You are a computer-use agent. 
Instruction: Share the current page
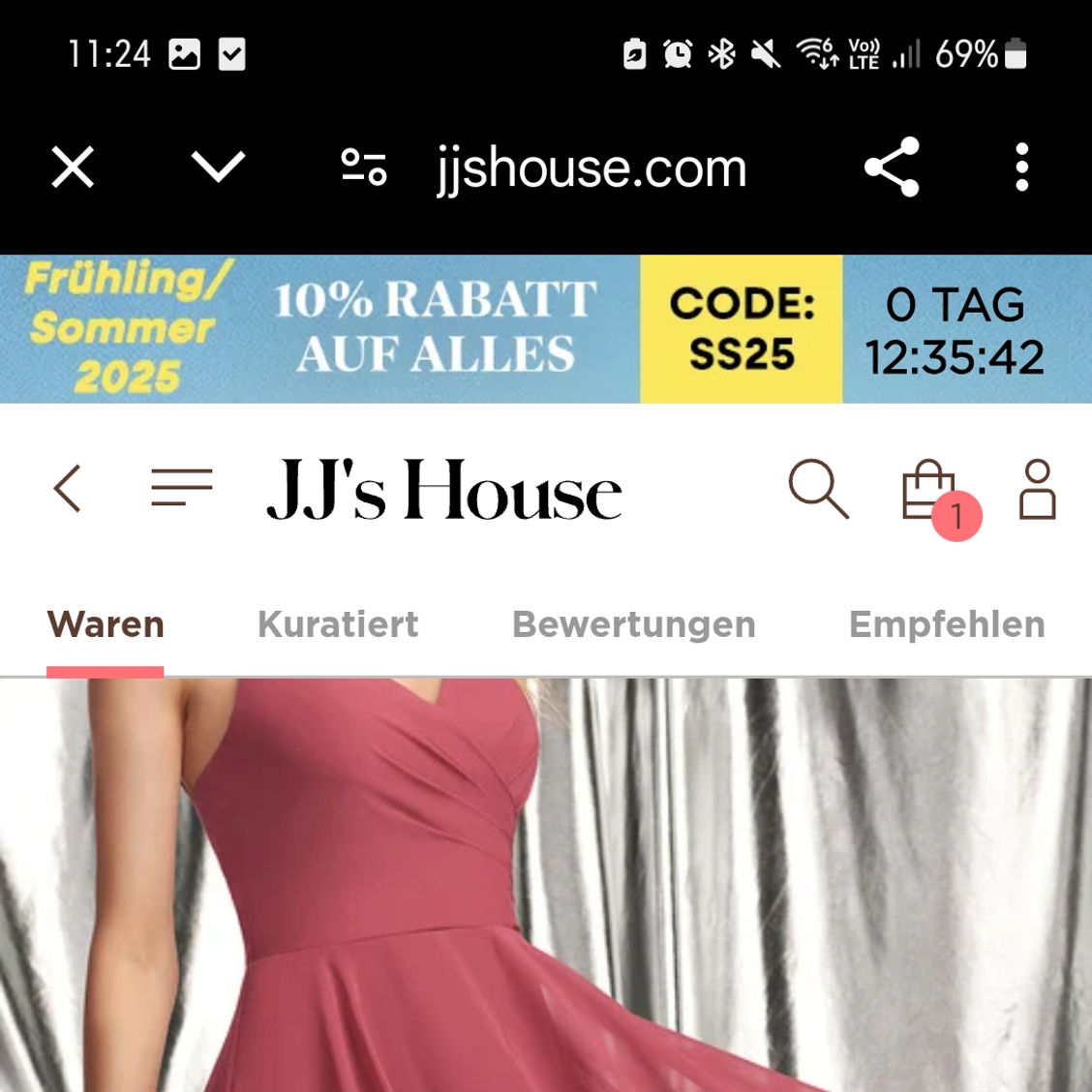[892, 167]
